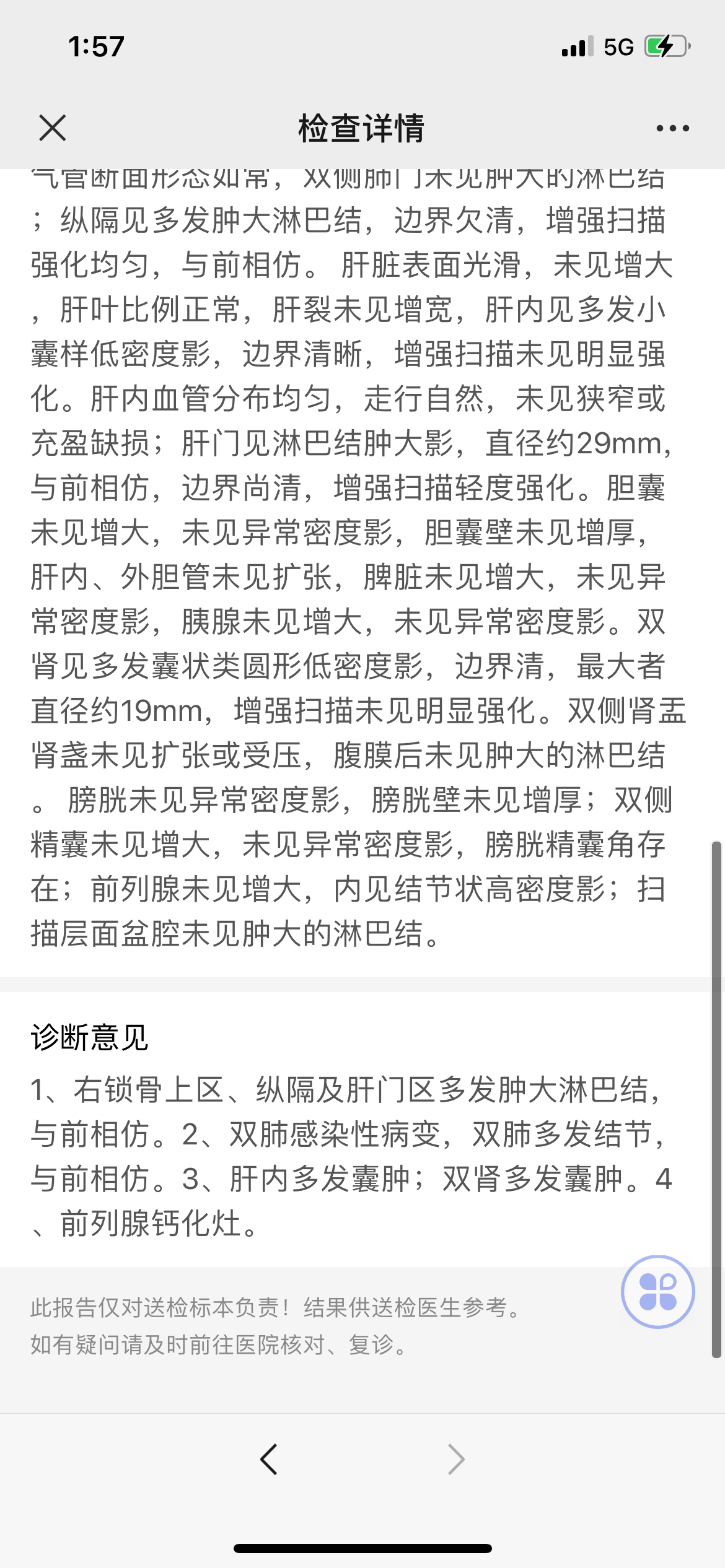This screenshot has height=1568, width=725.
Task: Open the floating four-circle shortcut button
Action: tap(657, 1291)
